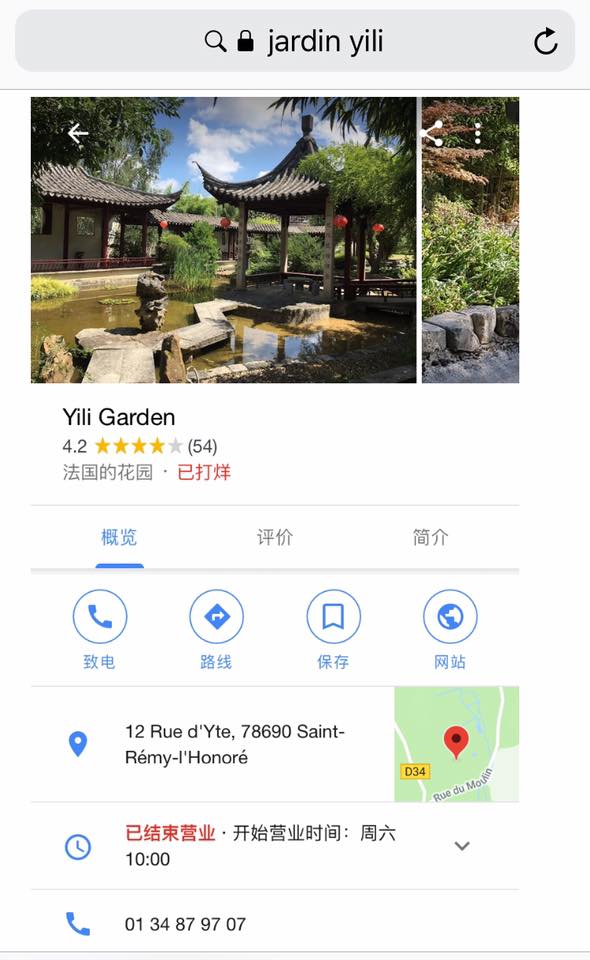Open the 12 Rue d'Yte address row

click(x=213, y=744)
